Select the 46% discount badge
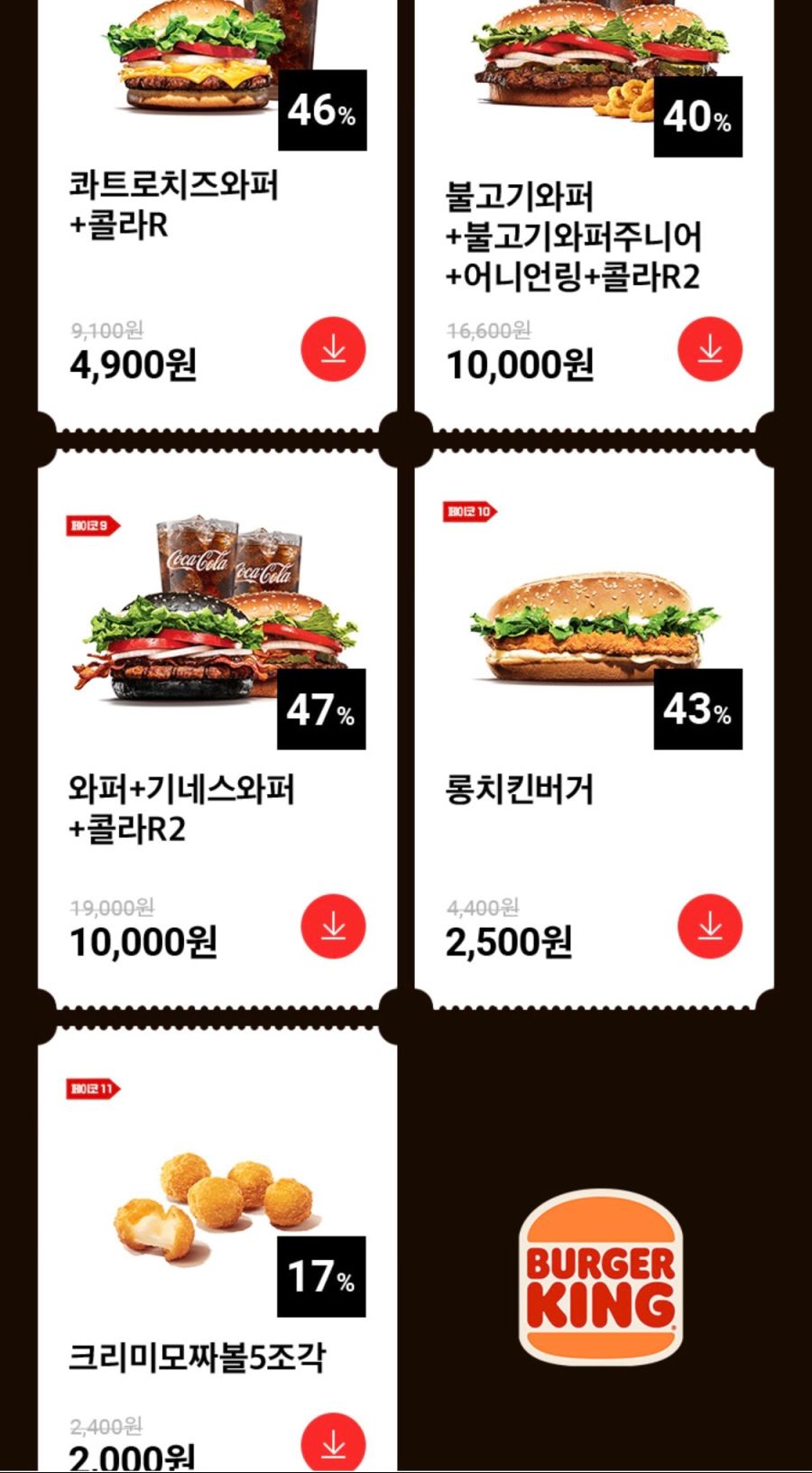 [x=322, y=111]
